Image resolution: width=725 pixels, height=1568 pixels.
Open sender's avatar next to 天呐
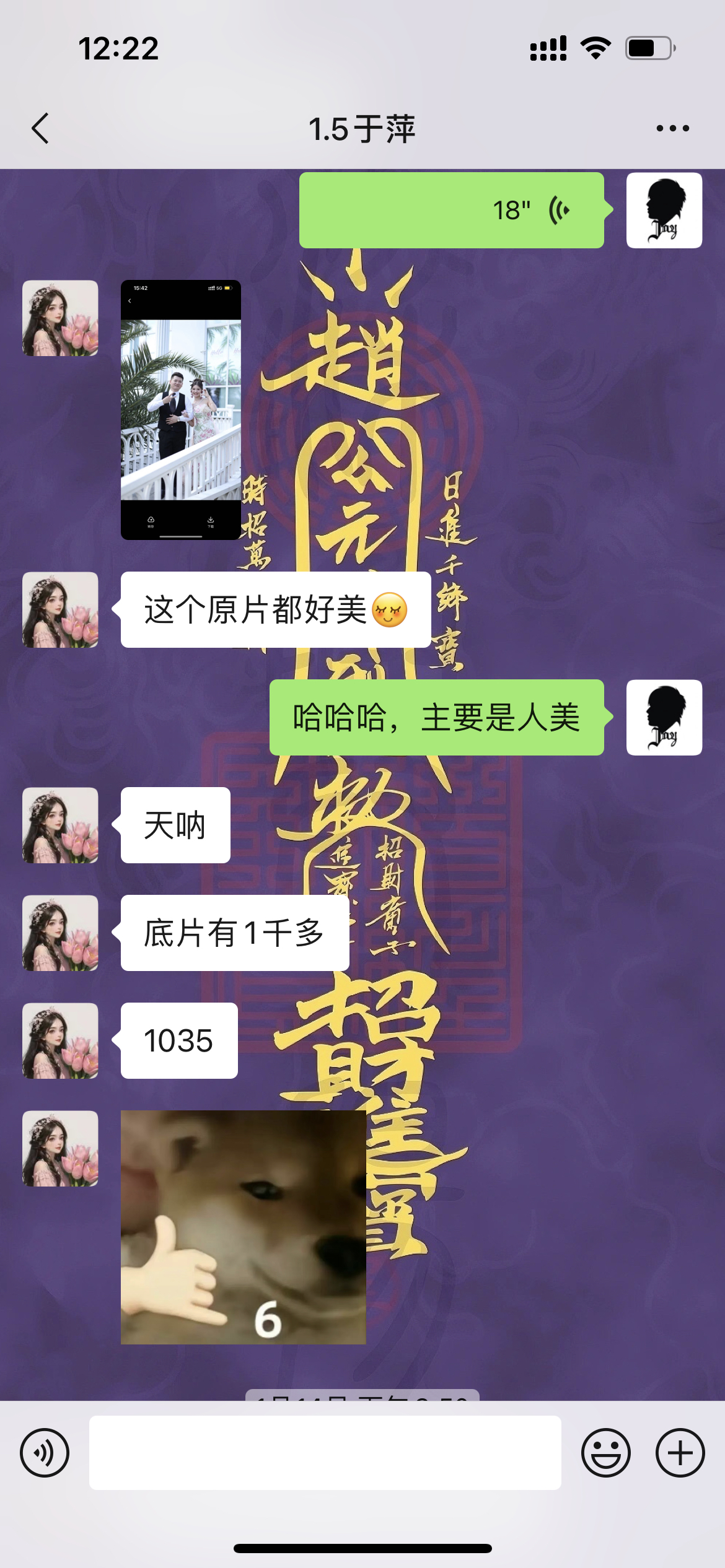coord(60,825)
